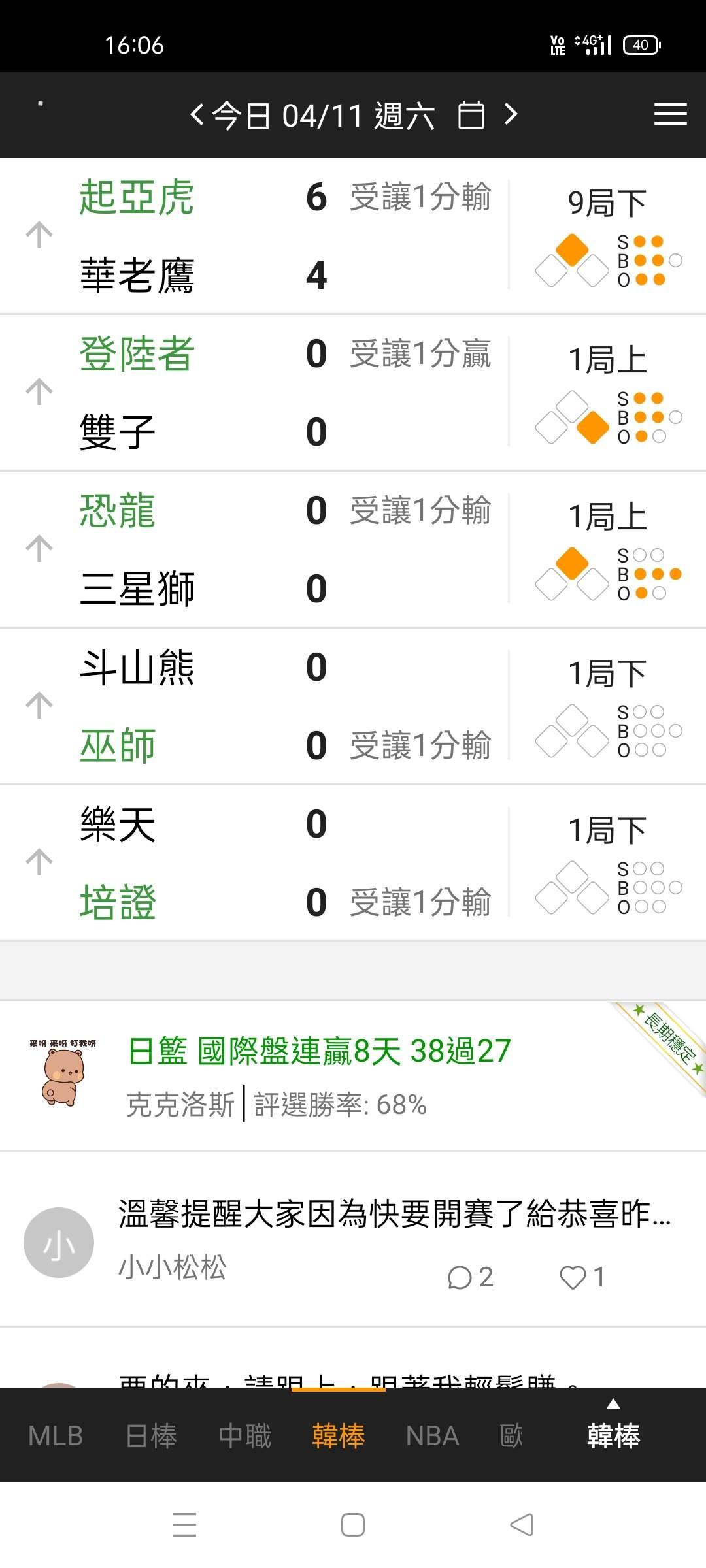Open the 登陸者 vs 雙子 game
Image resolution: width=706 pixels, height=1568 pixels.
tap(353, 393)
